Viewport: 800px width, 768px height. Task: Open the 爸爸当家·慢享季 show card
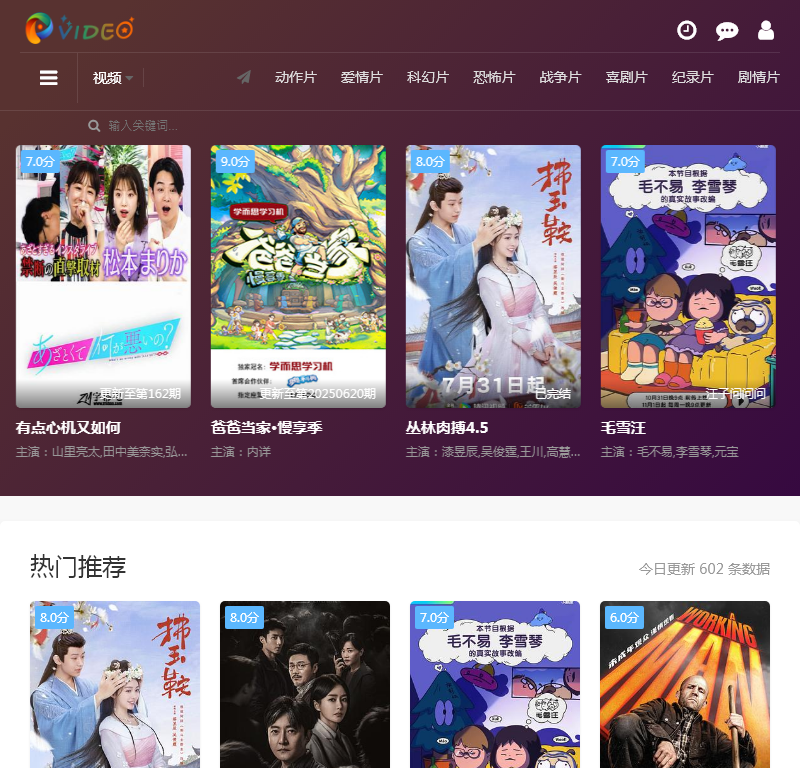[x=298, y=276]
